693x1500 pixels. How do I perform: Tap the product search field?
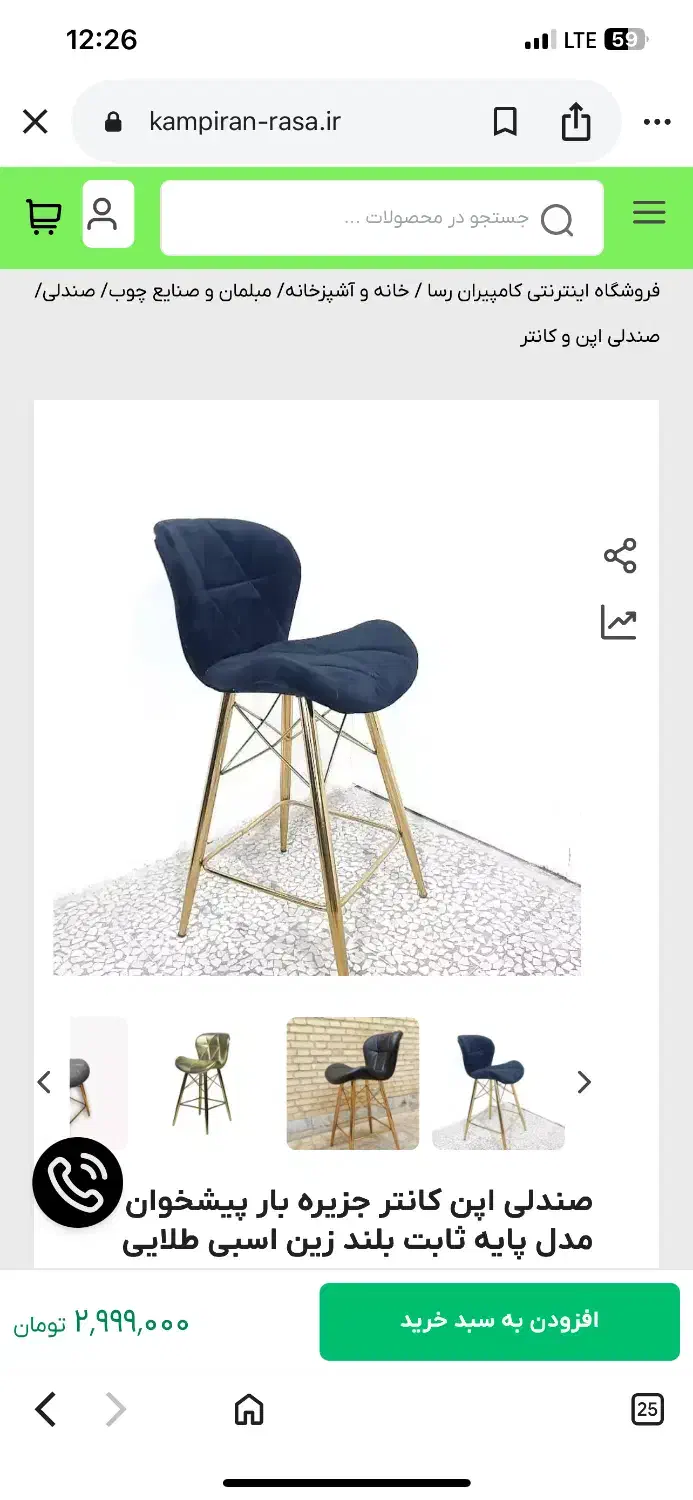point(382,218)
